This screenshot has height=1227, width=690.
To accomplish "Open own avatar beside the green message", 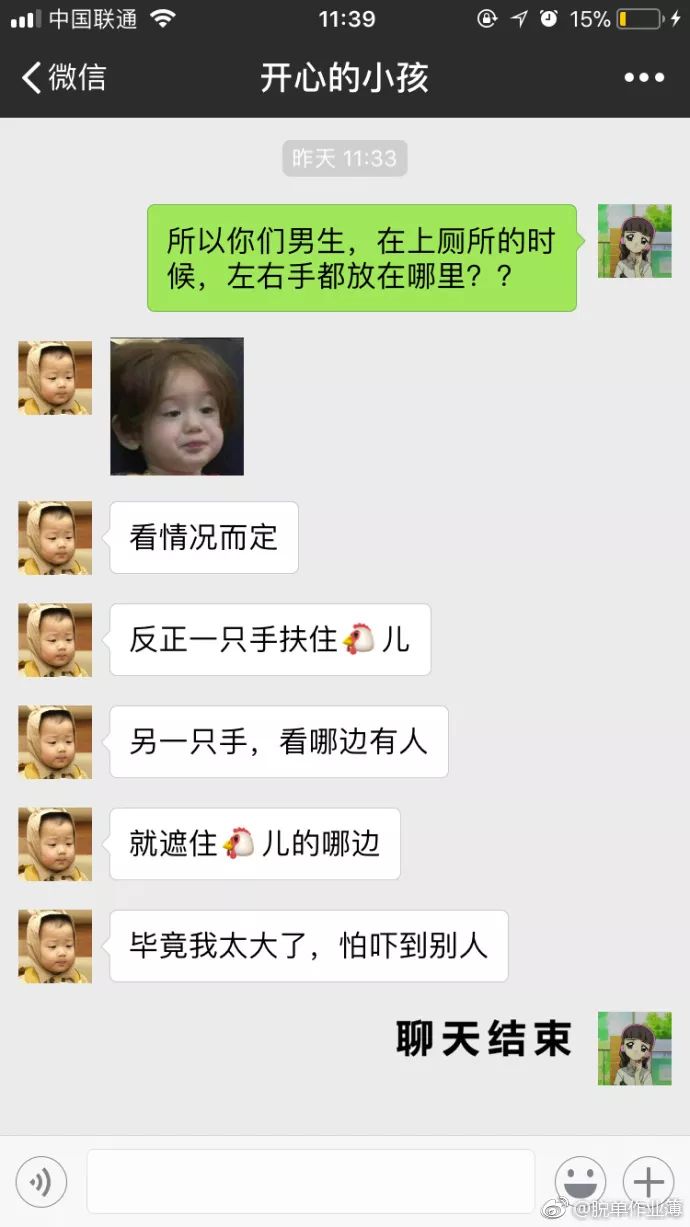I will [634, 241].
